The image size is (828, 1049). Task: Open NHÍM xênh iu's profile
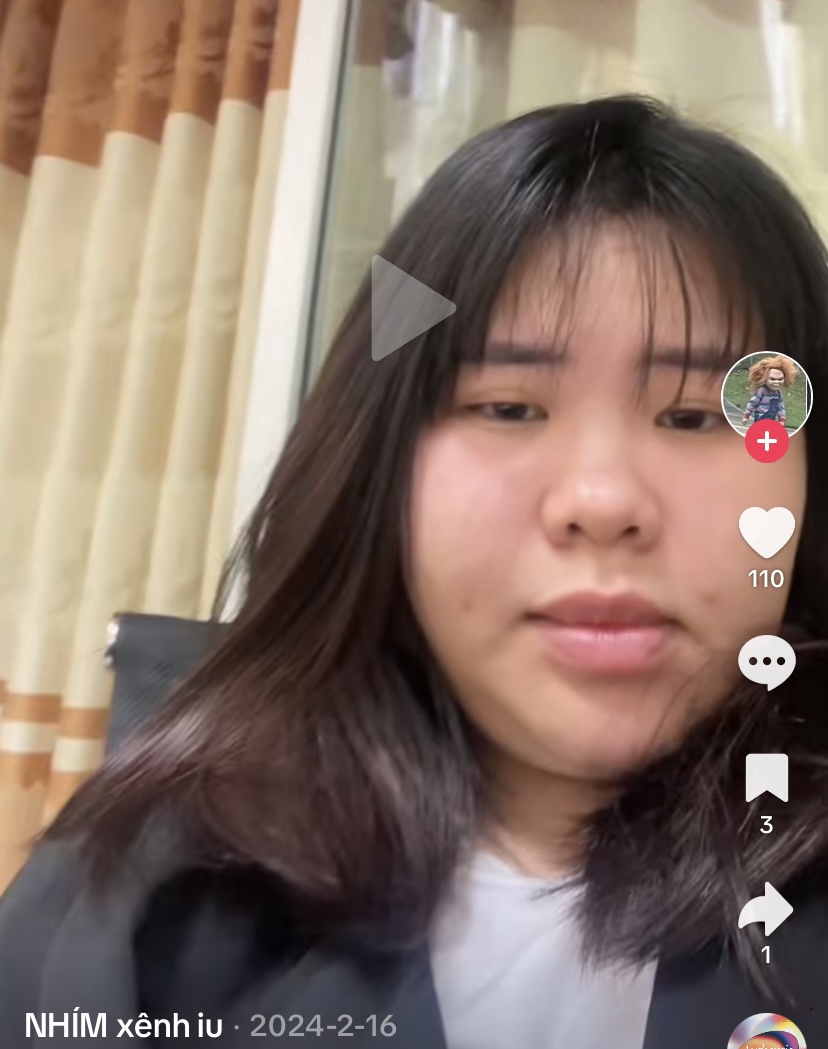pos(123,1026)
